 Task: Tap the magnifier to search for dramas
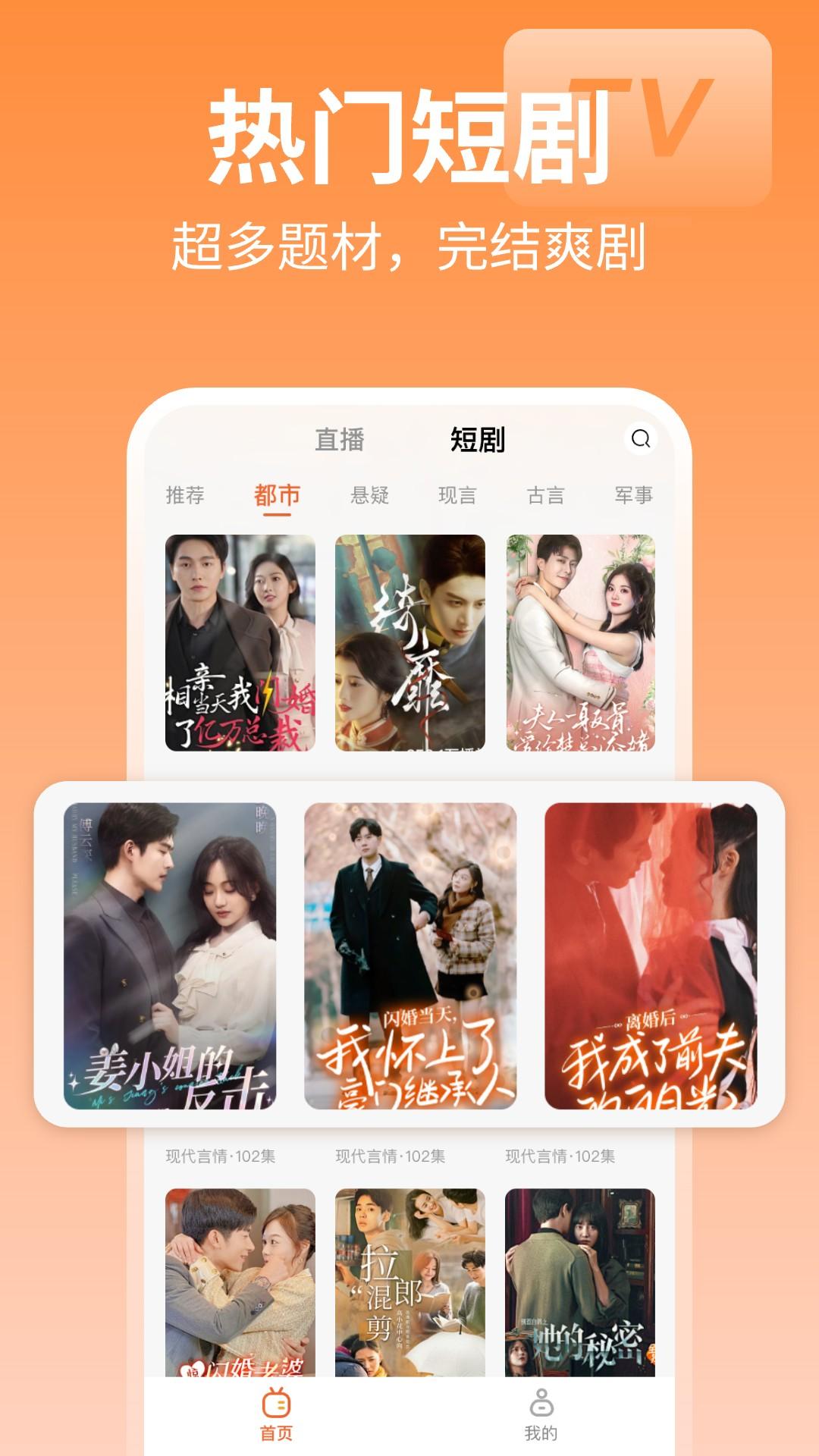point(641,438)
